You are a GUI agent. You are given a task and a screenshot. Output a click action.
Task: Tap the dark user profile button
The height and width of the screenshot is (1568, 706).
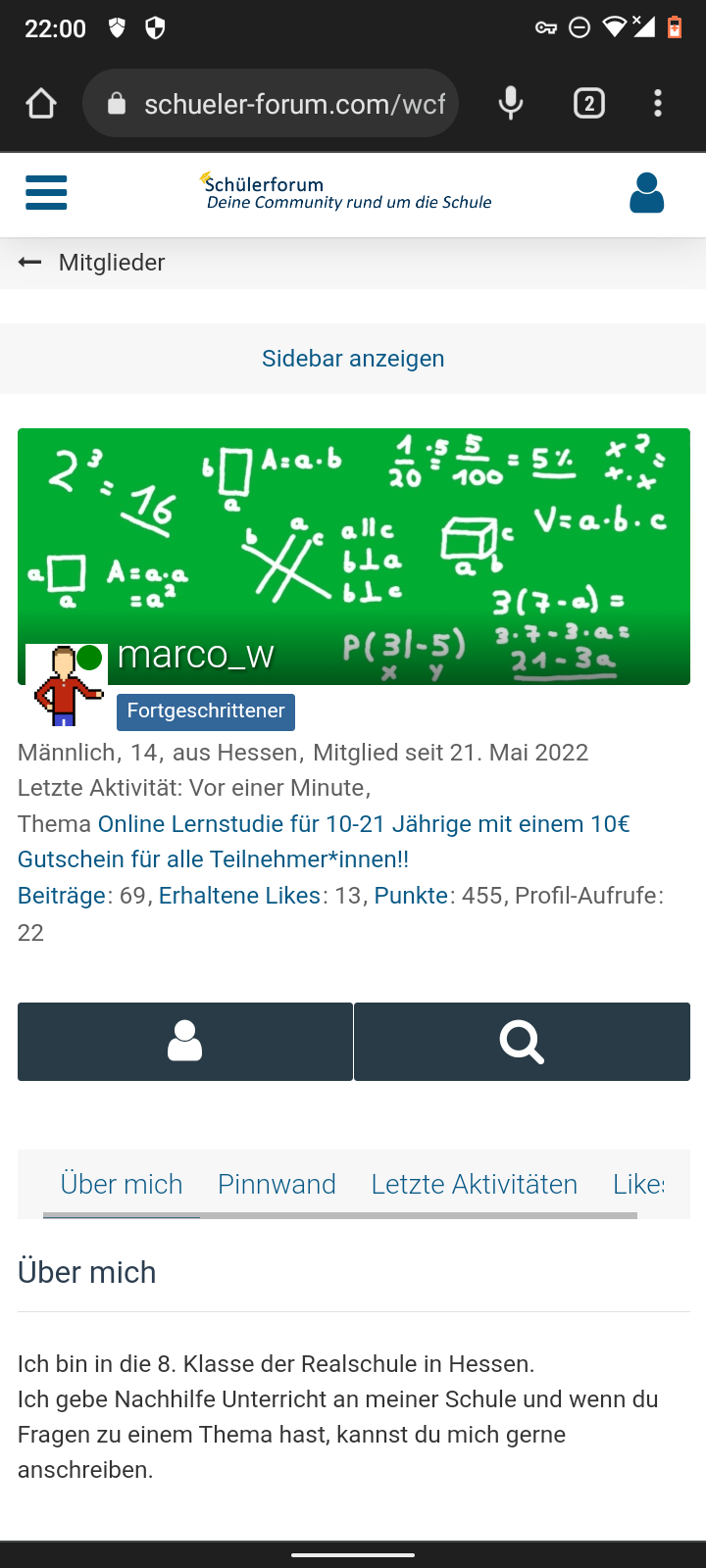[185, 1042]
